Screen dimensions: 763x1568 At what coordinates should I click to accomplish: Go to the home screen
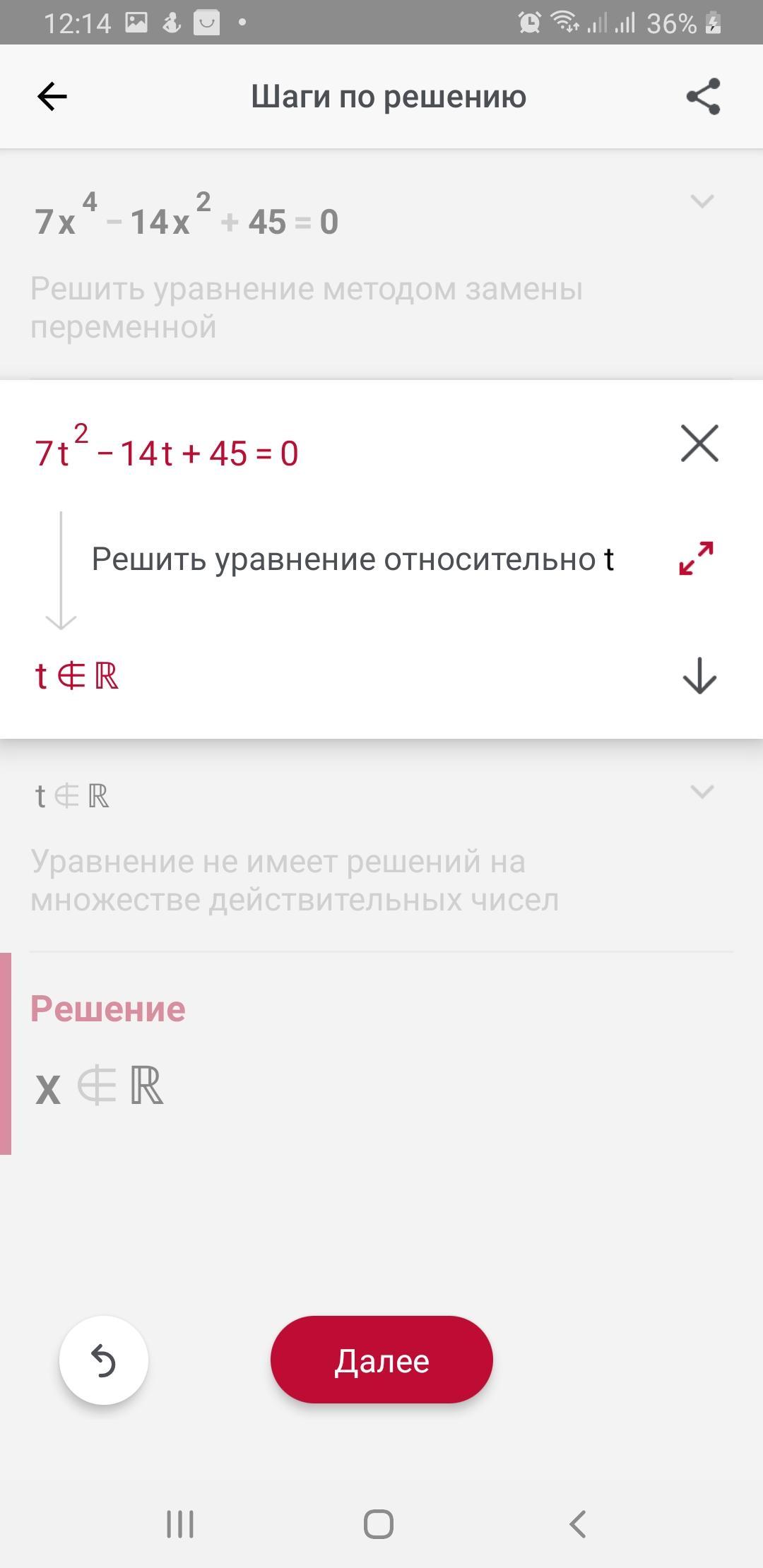(379, 1524)
